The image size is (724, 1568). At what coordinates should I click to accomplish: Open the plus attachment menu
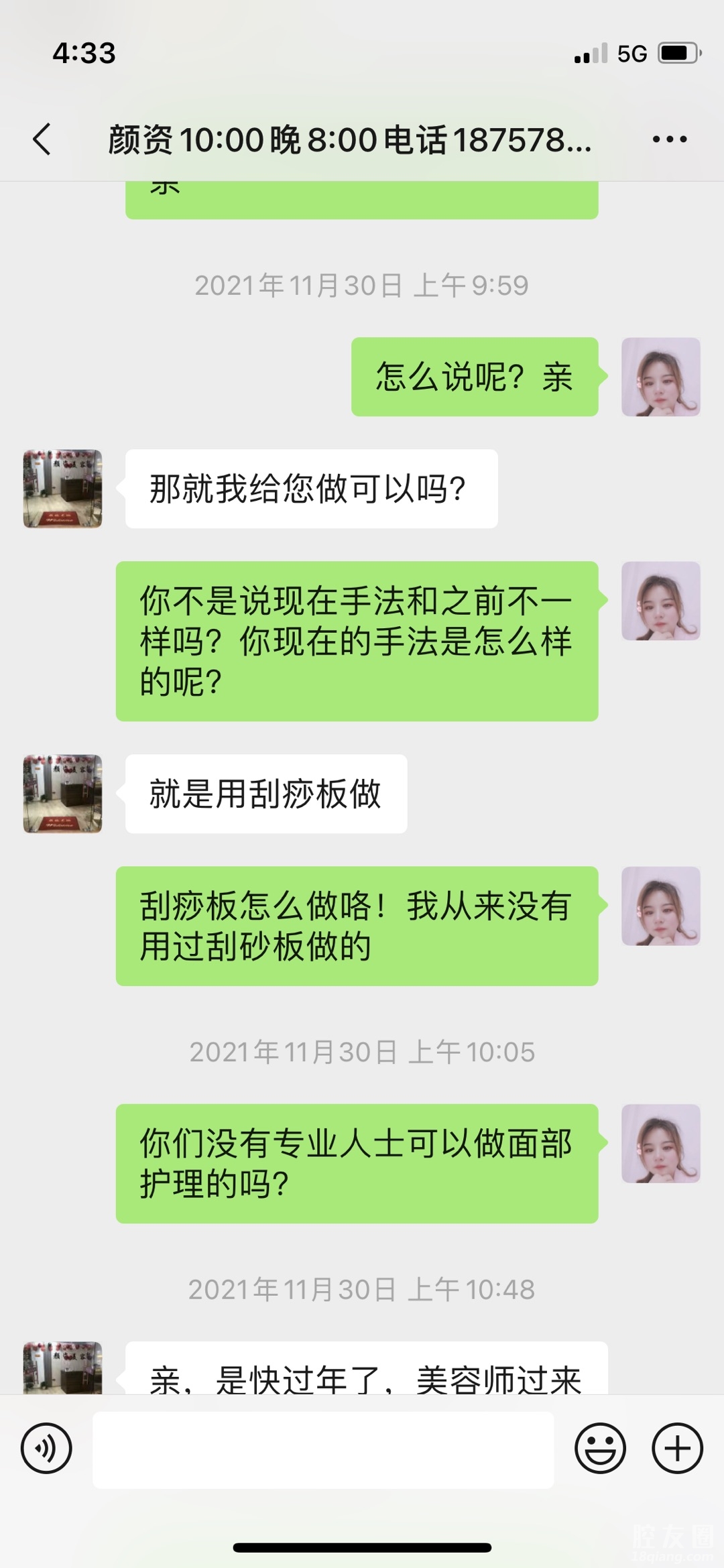(x=677, y=1448)
